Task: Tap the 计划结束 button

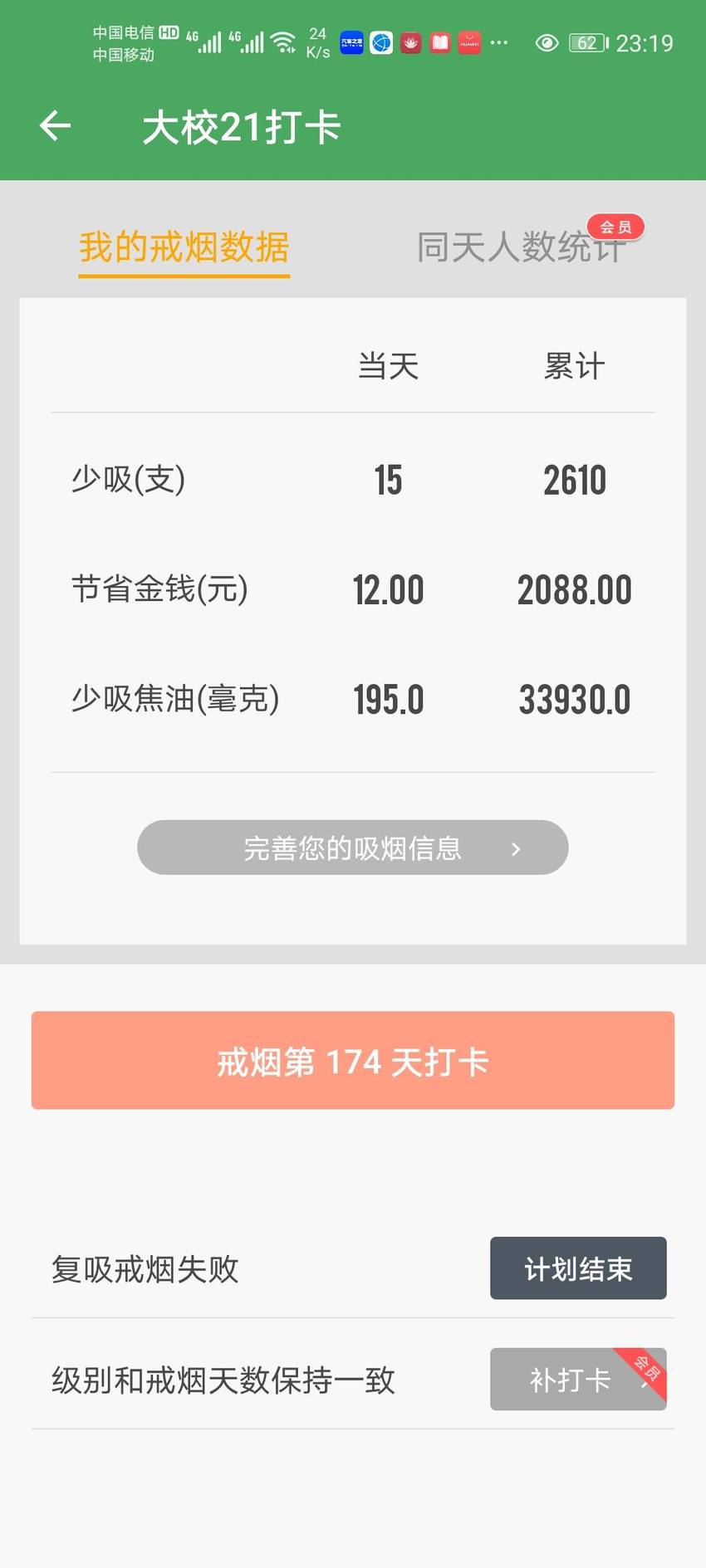Action: click(x=578, y=1268)
